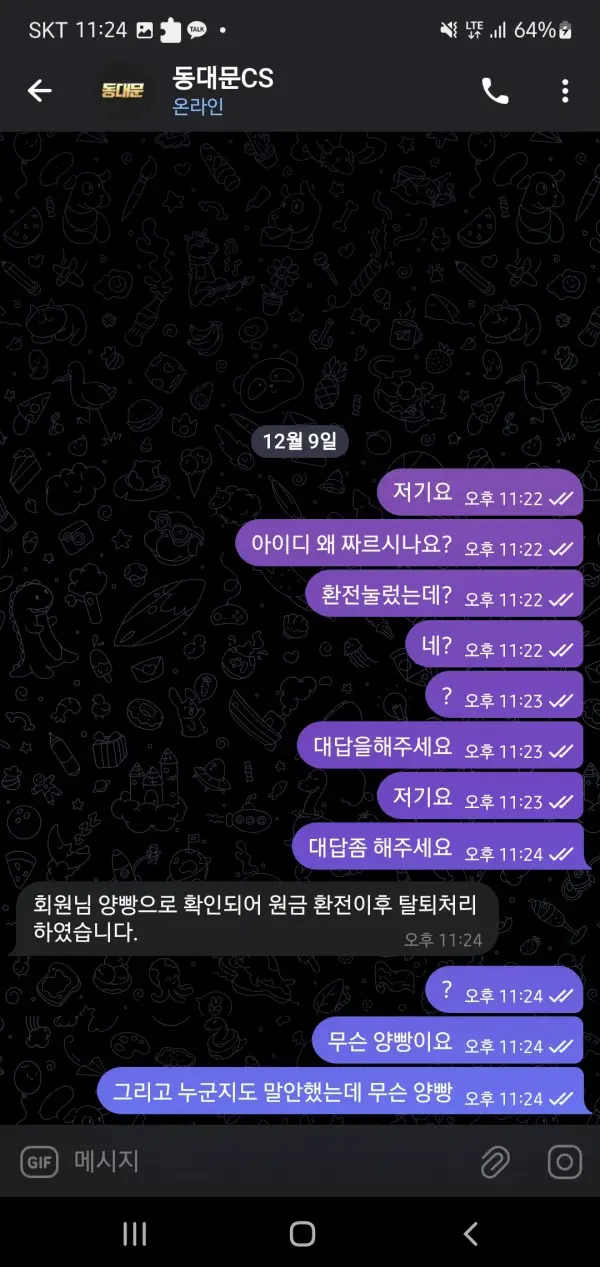Tap the system home button
This screenshot has height=1267, width=600.
[302, 1233]
